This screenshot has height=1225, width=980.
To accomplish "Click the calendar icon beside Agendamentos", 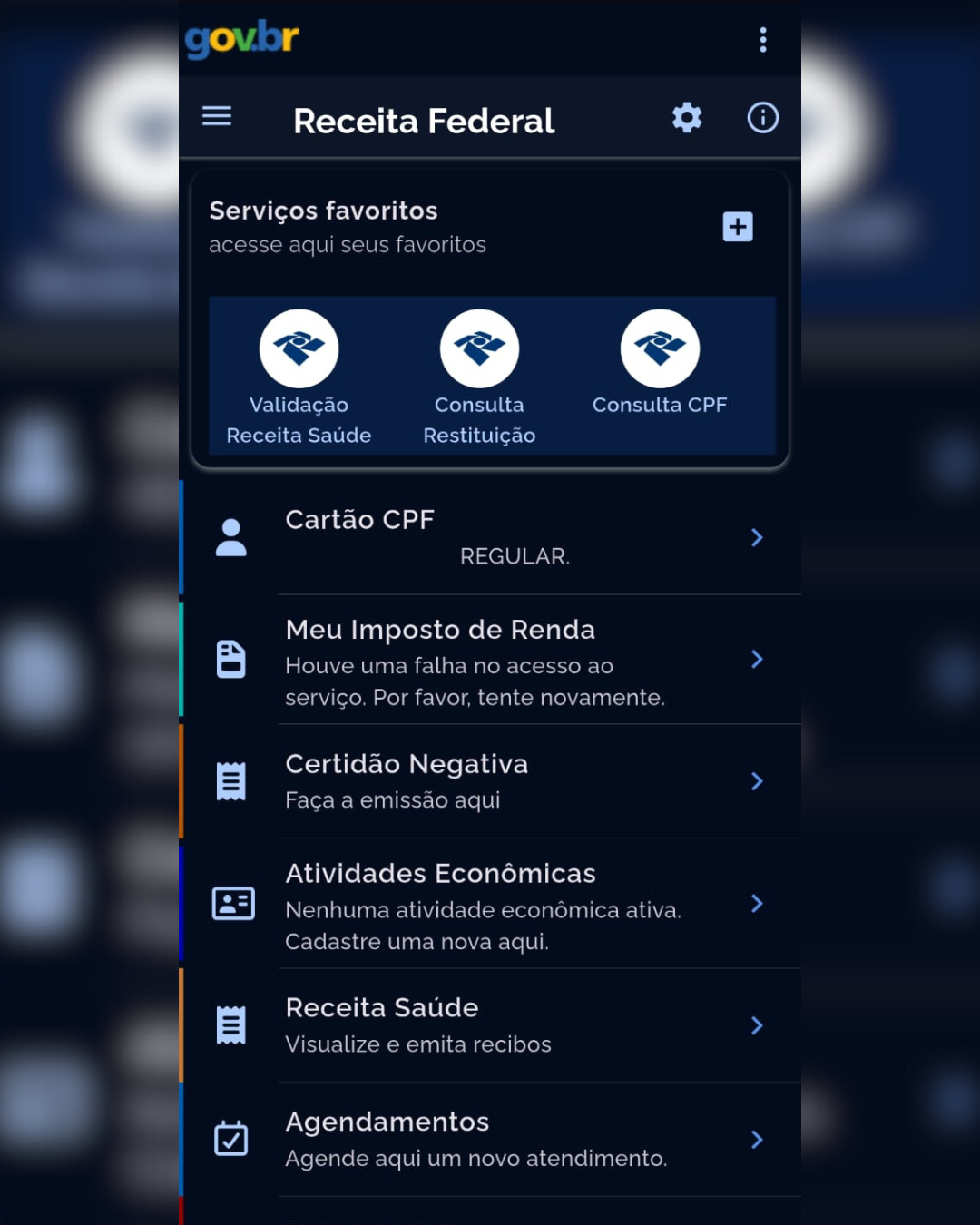I will click(231, 1139).
